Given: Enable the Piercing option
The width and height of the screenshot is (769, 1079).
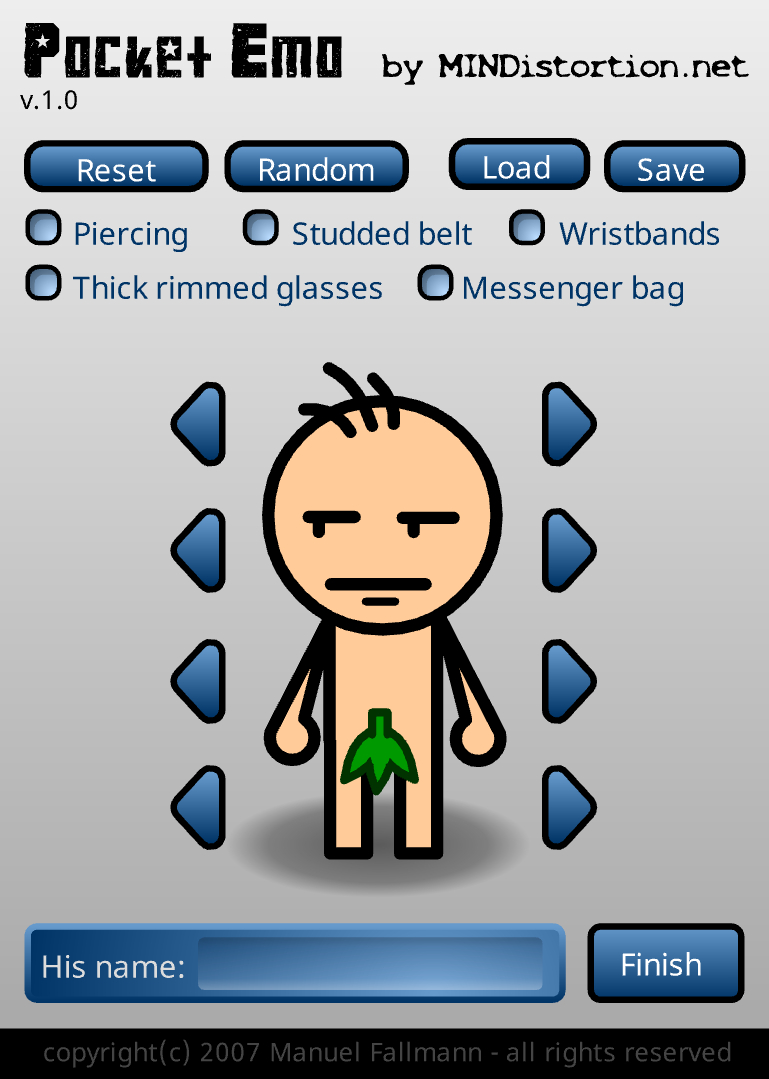Looking at the screenshot, I should pyautogui.click(x=43, y=228).
